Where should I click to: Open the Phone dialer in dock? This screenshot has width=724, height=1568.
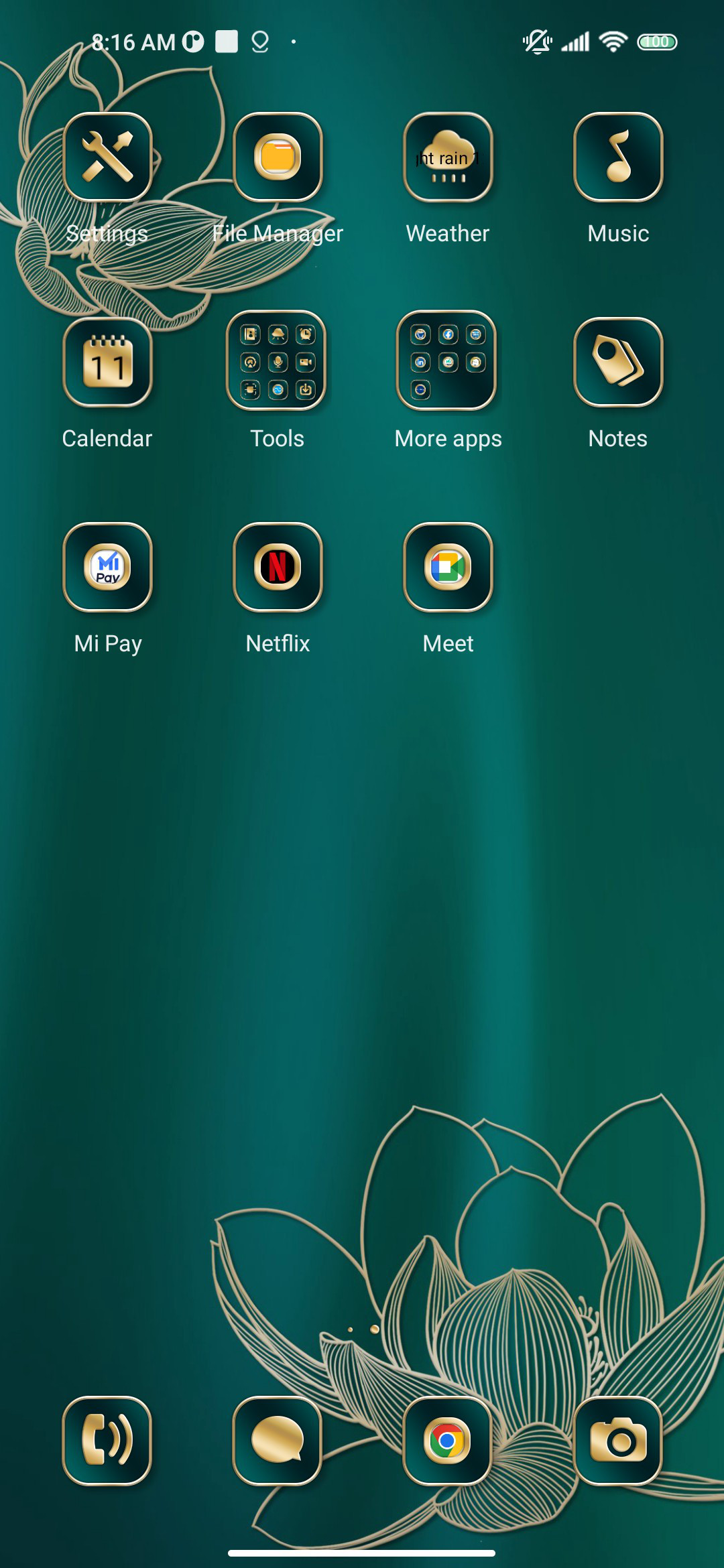tap(107, 1441)
